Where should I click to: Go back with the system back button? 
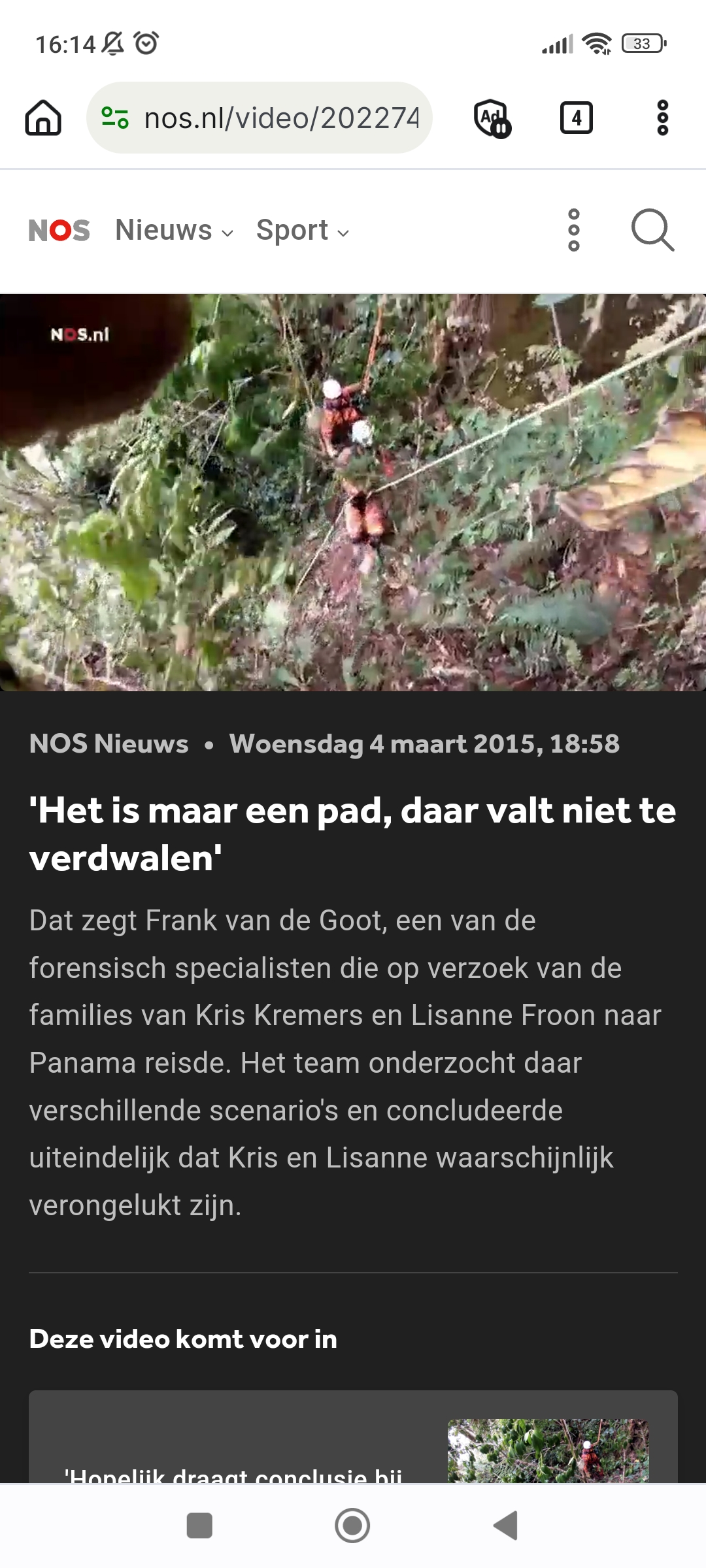pyautogui.click(x=505, y=1526)
